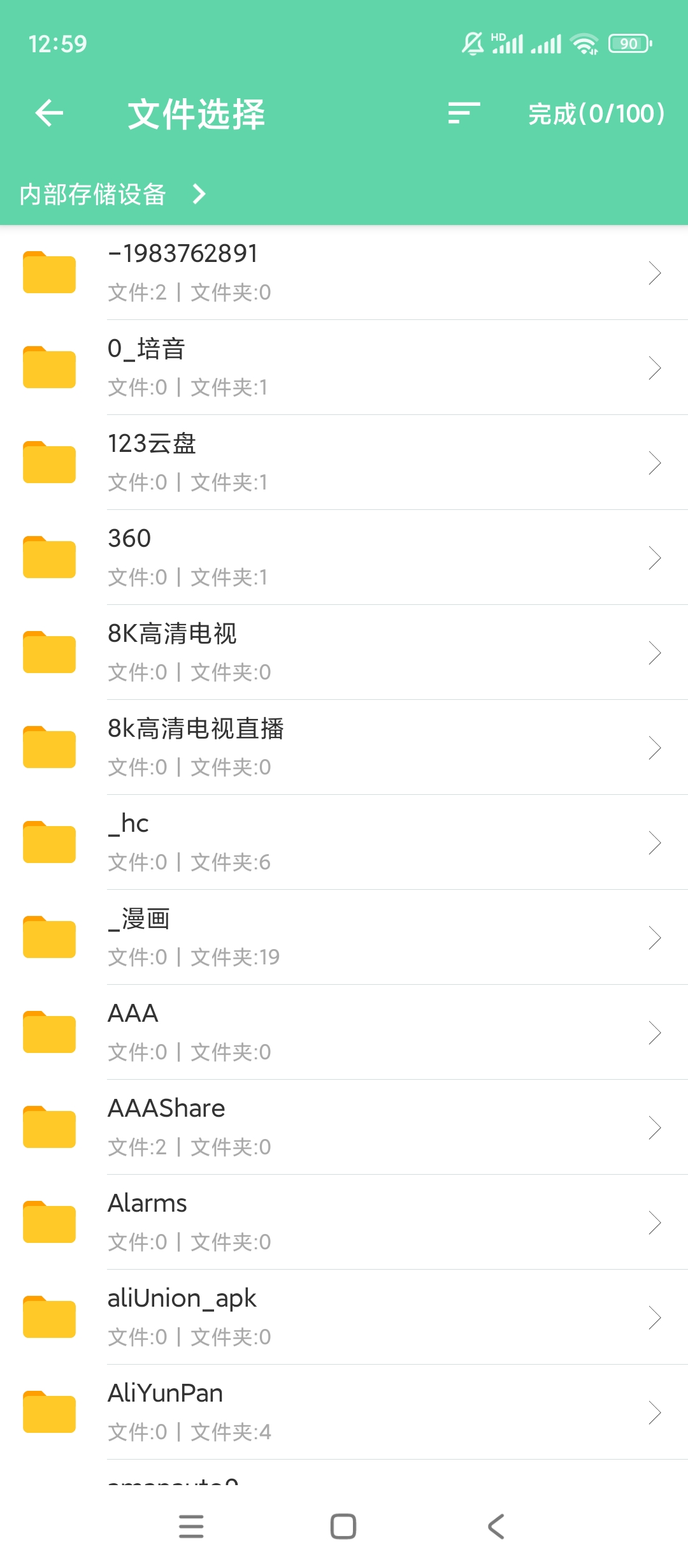
Task: Open recent apps from navigation bar
Action: click(191, 1527)
